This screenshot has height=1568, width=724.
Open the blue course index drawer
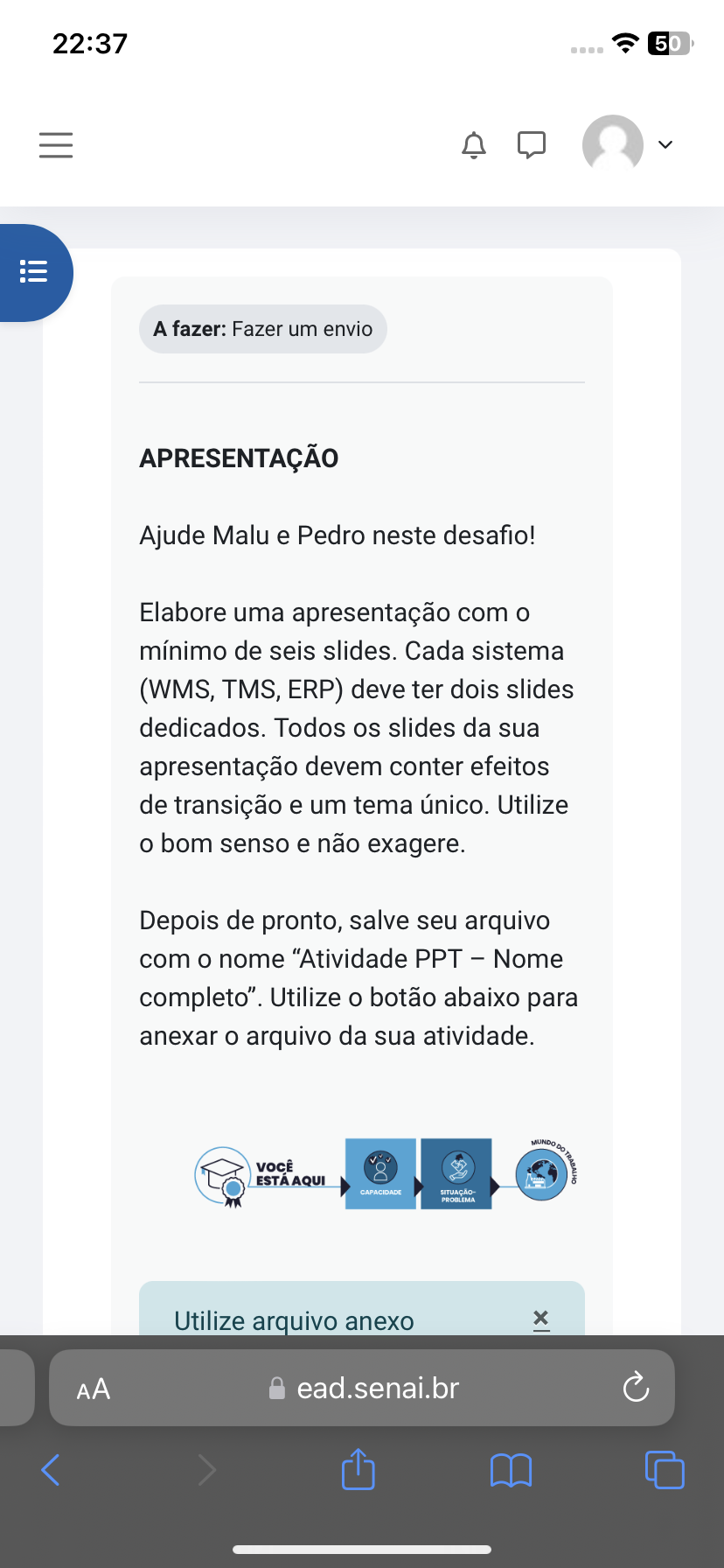[34, 272]
